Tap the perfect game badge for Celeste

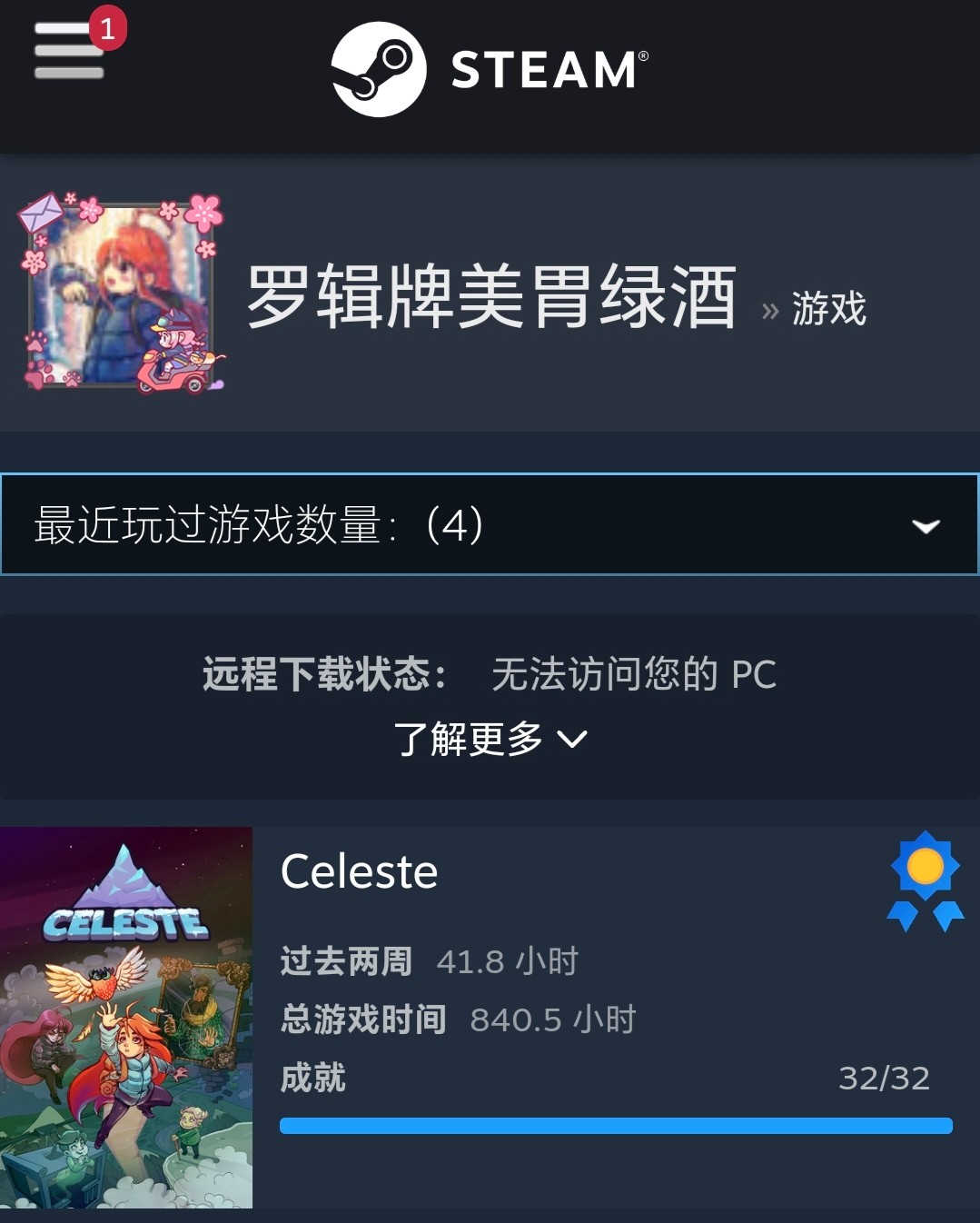tap(925, 880)
